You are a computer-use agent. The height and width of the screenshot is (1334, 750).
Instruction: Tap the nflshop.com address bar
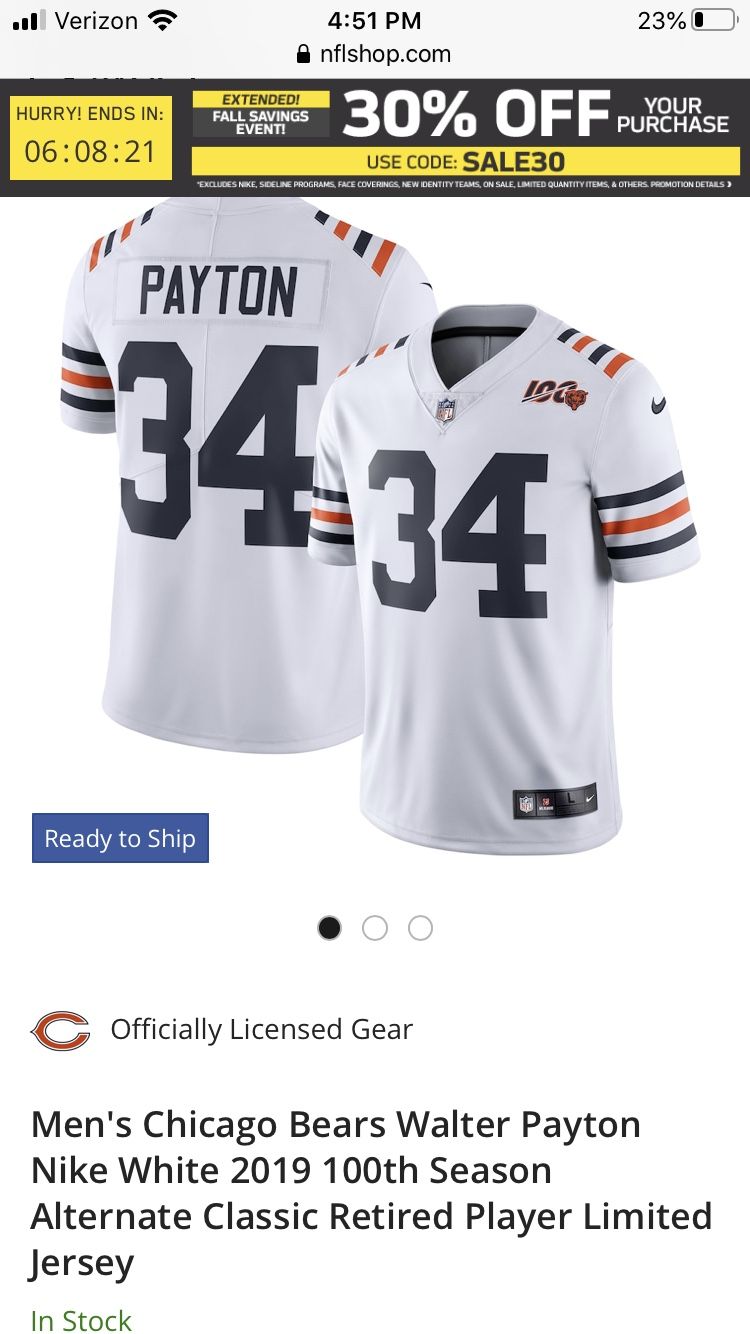(375, 54)
